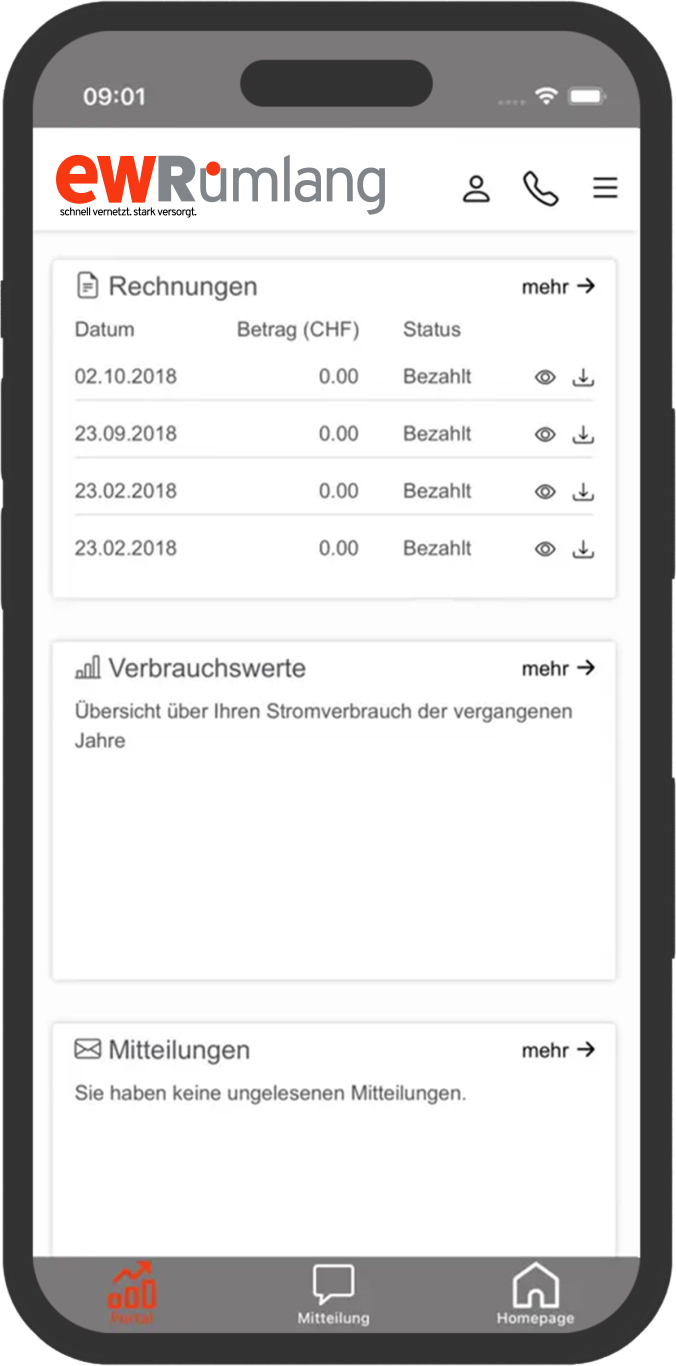Tap the phone contact icon
The width and height of the screenshot is (676, 1366).
pos(541,188)
